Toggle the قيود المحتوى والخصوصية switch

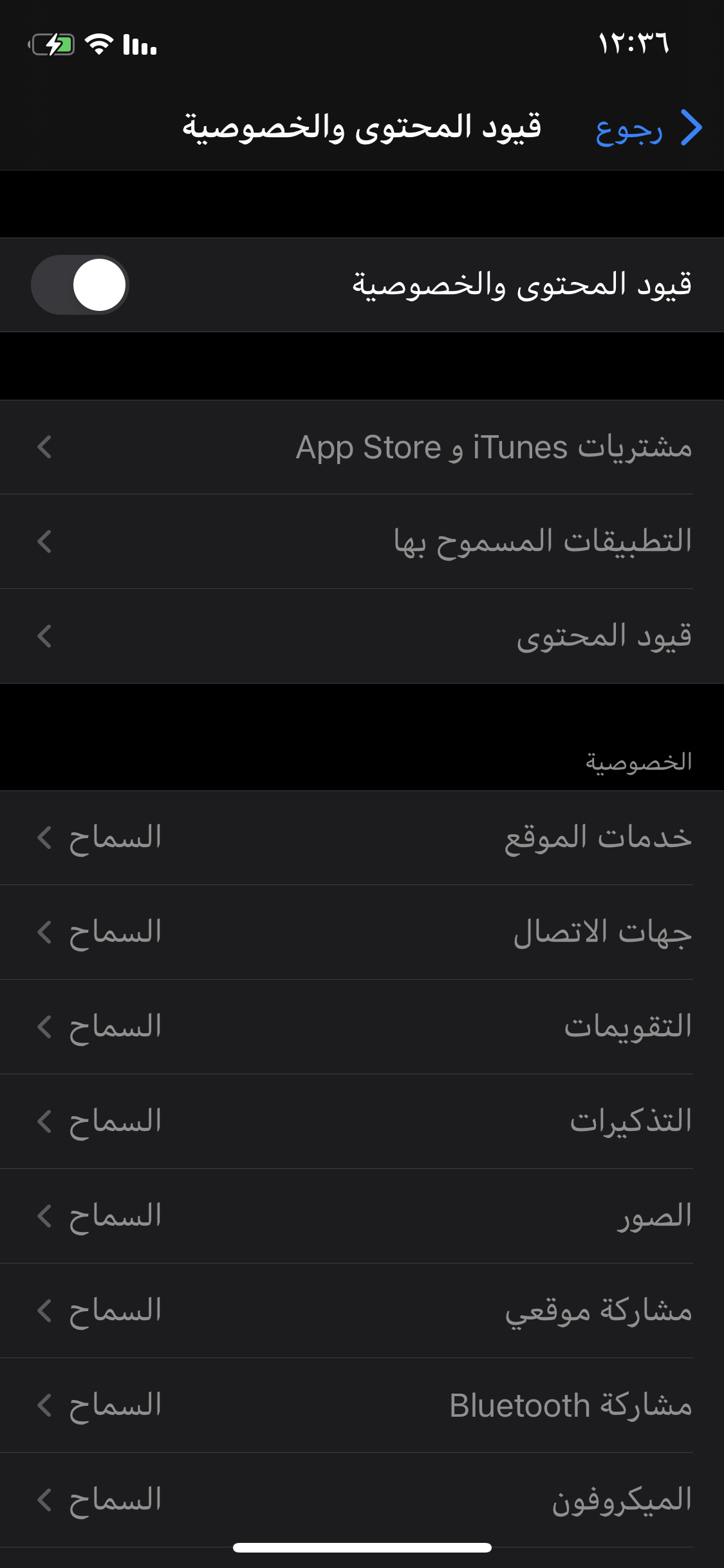[80, 285]
